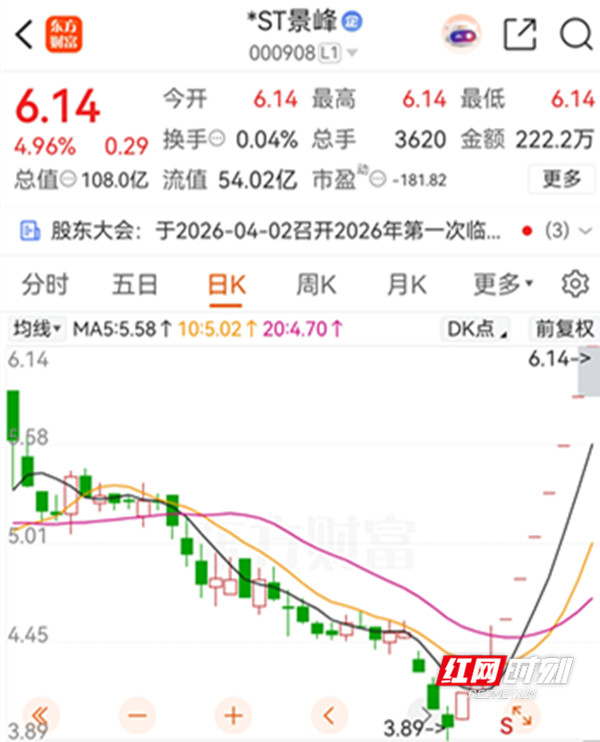Switch to the 五日 chart tab
The image size is (600, 742).
point(135,285)
